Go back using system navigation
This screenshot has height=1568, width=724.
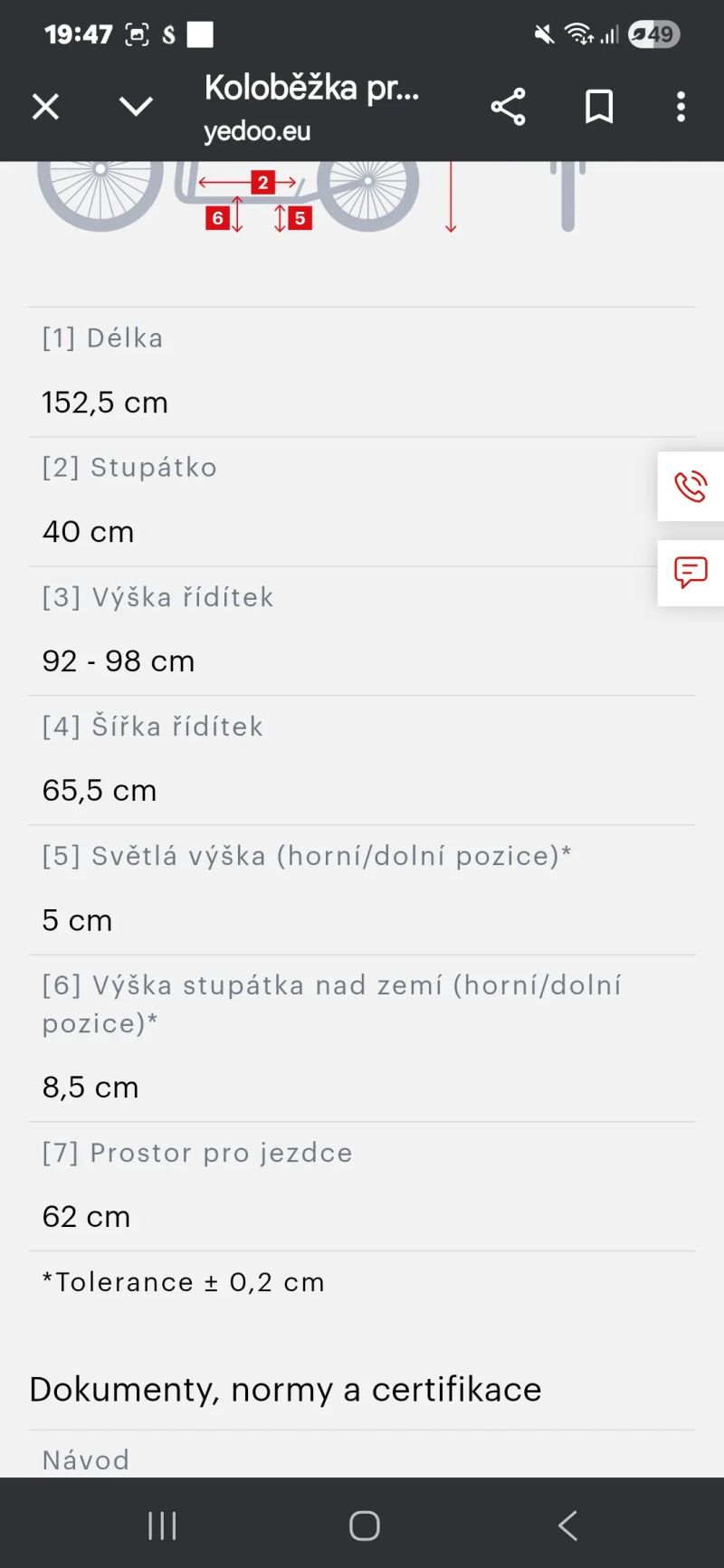[x=567, y=1525]
